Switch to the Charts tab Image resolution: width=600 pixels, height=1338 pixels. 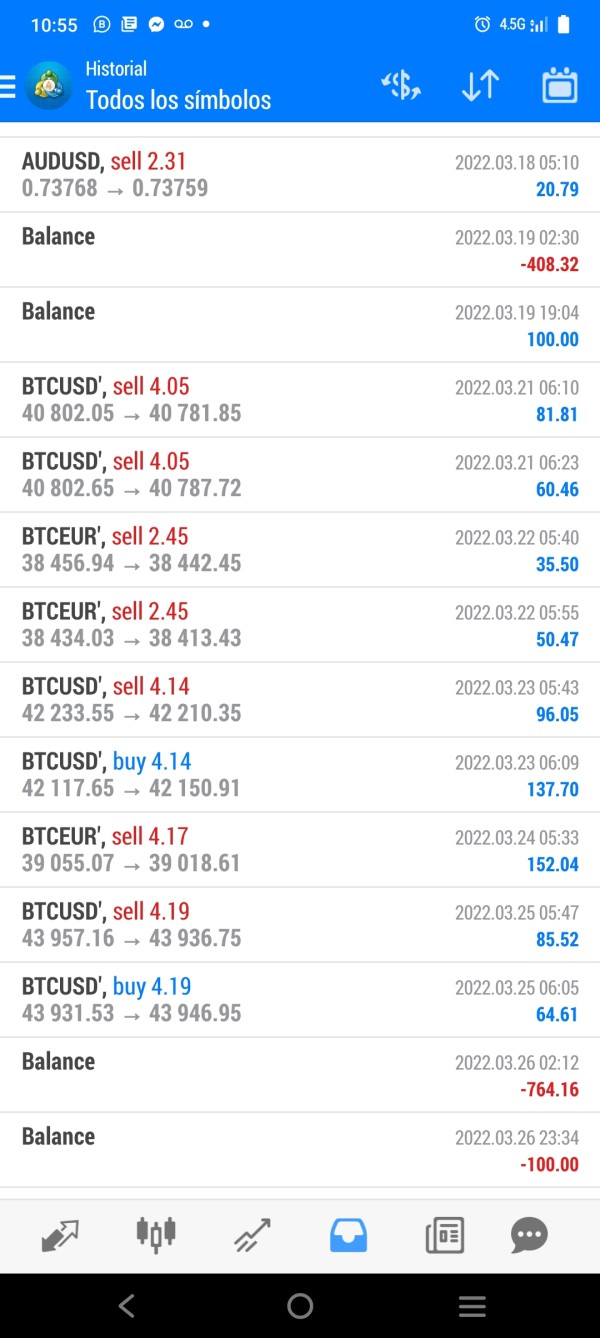pos(156,1235)
